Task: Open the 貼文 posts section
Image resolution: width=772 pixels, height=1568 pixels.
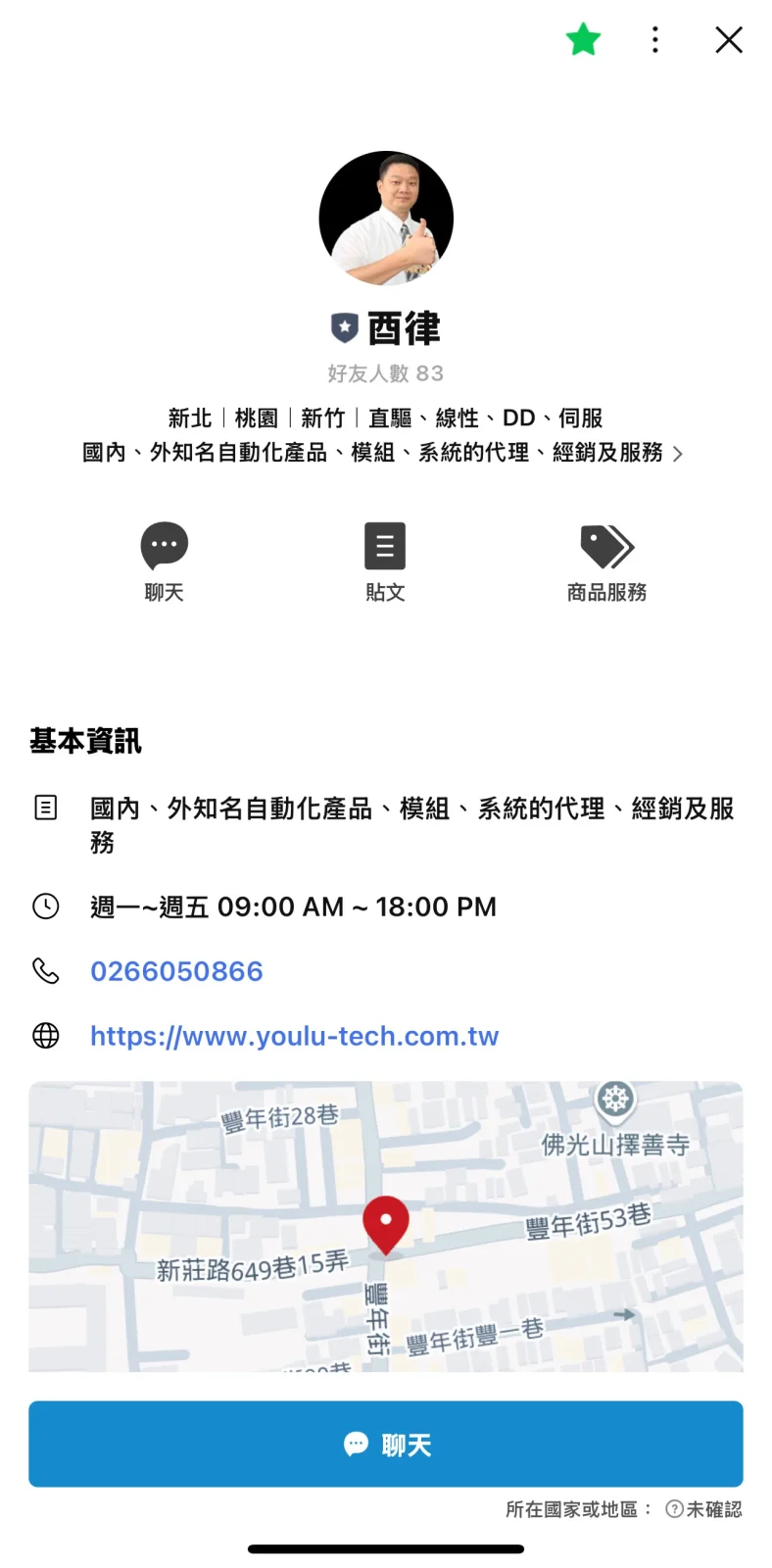Action: (x=385, y=547)
